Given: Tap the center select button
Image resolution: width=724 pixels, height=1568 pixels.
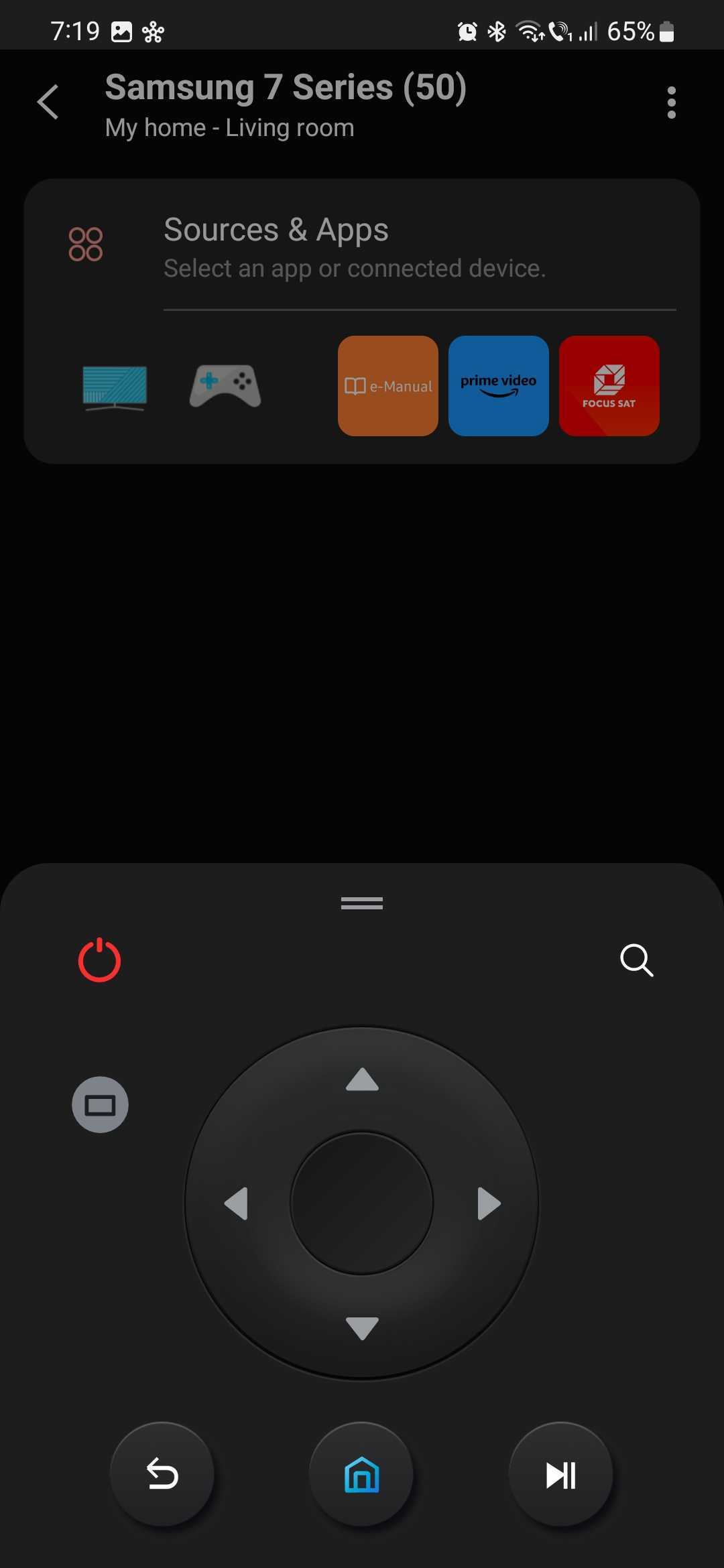Looking at the screenshot, I should [362, 1203].
